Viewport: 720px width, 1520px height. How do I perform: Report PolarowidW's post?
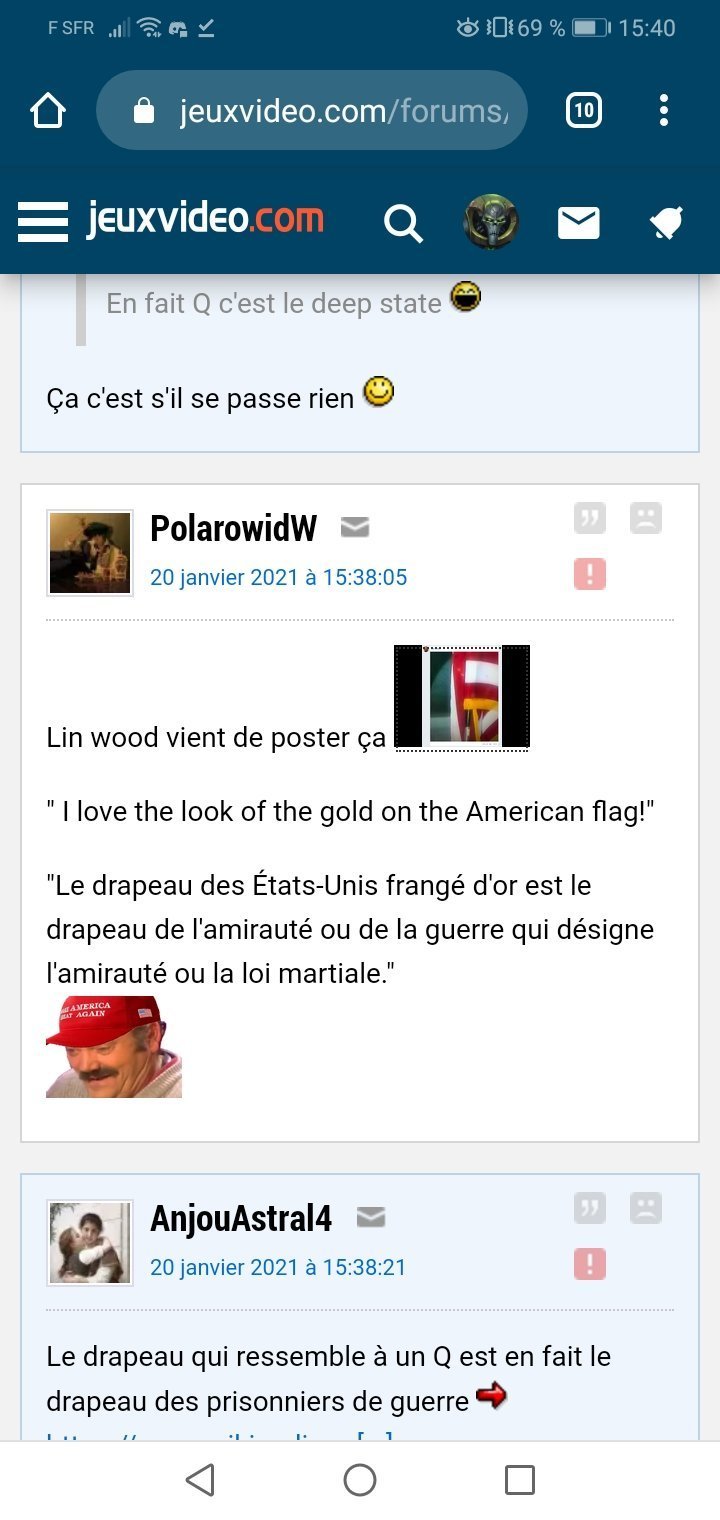pos(590,574)
